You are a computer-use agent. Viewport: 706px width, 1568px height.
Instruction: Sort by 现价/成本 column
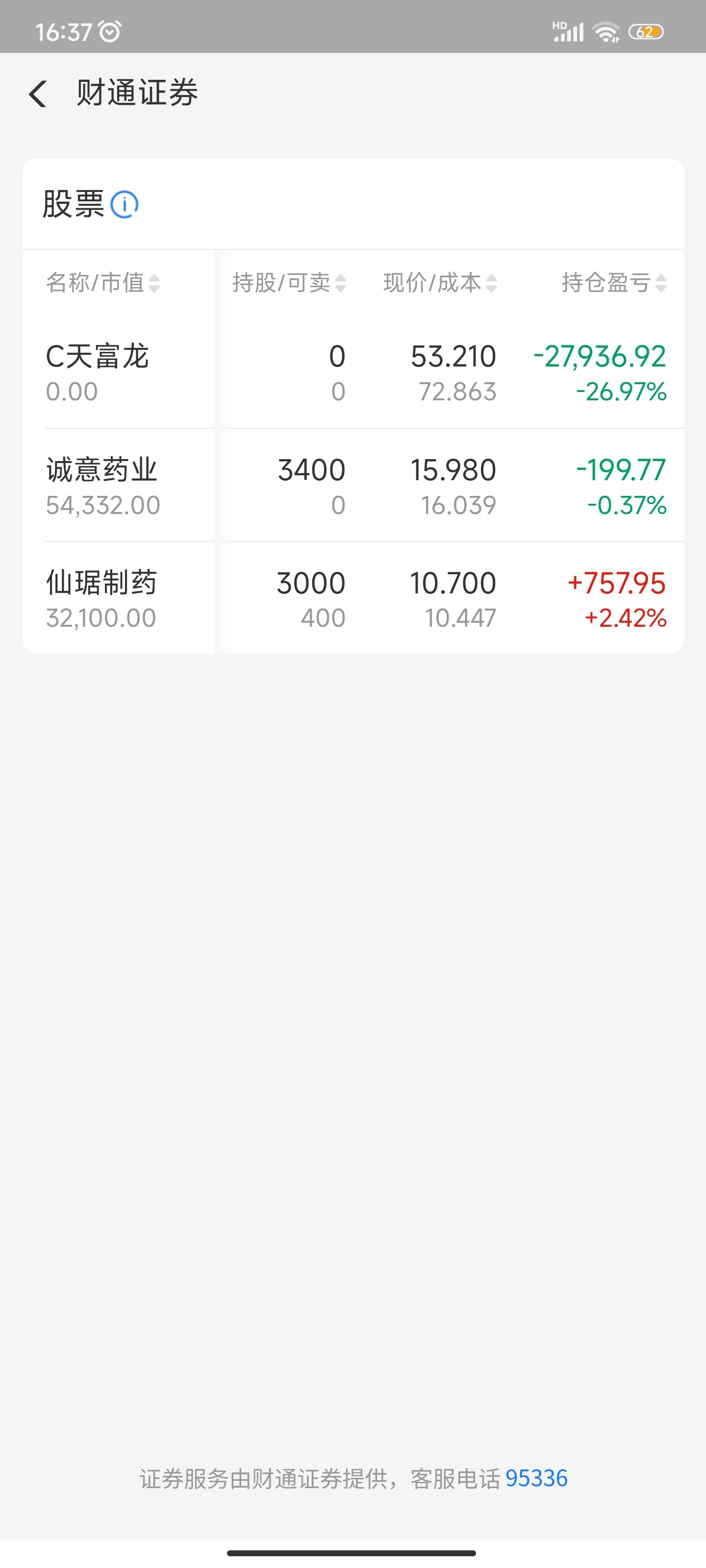(440, 283)
